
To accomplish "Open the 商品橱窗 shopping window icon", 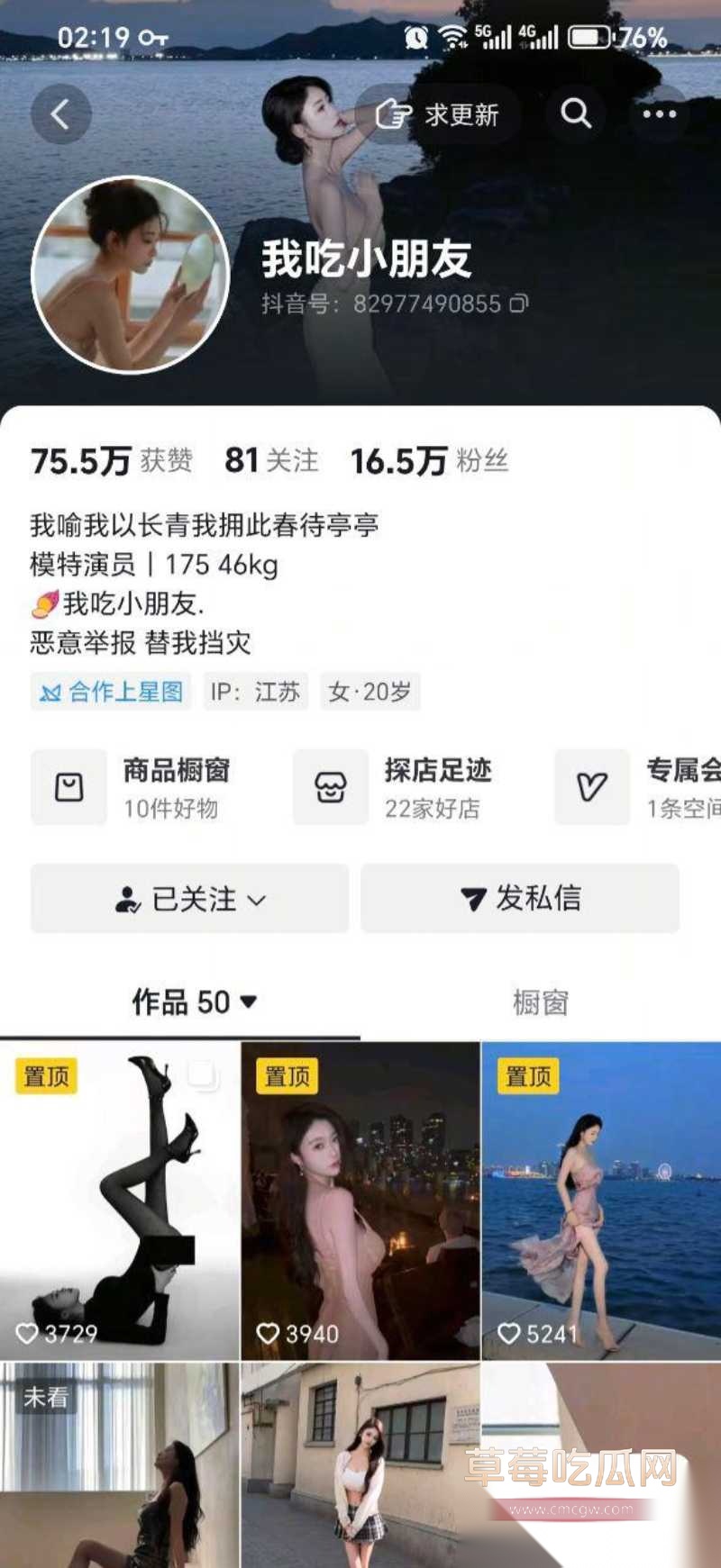I will coord(68,787).
